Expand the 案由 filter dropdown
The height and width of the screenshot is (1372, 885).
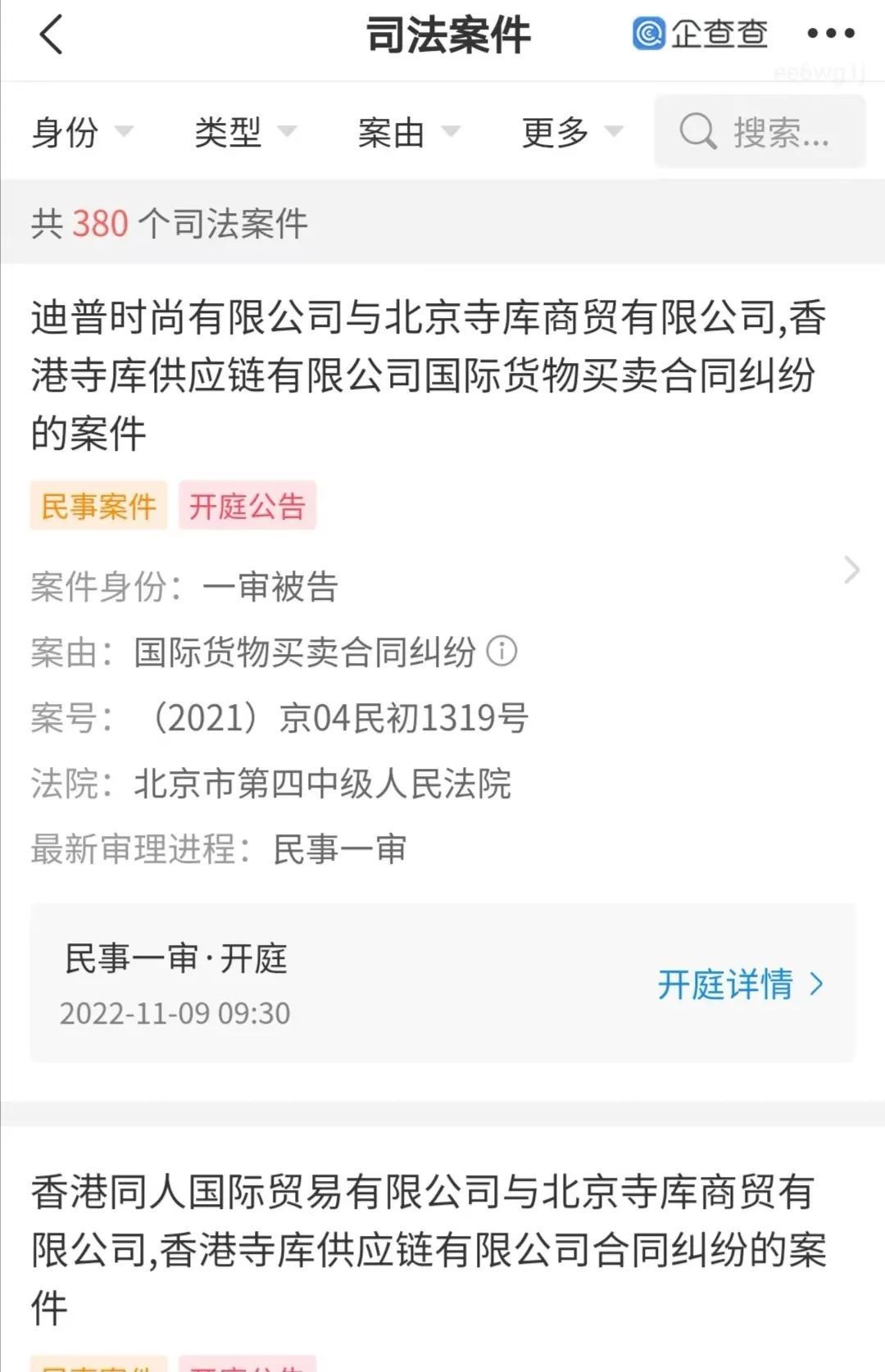[x=408, y=132]
